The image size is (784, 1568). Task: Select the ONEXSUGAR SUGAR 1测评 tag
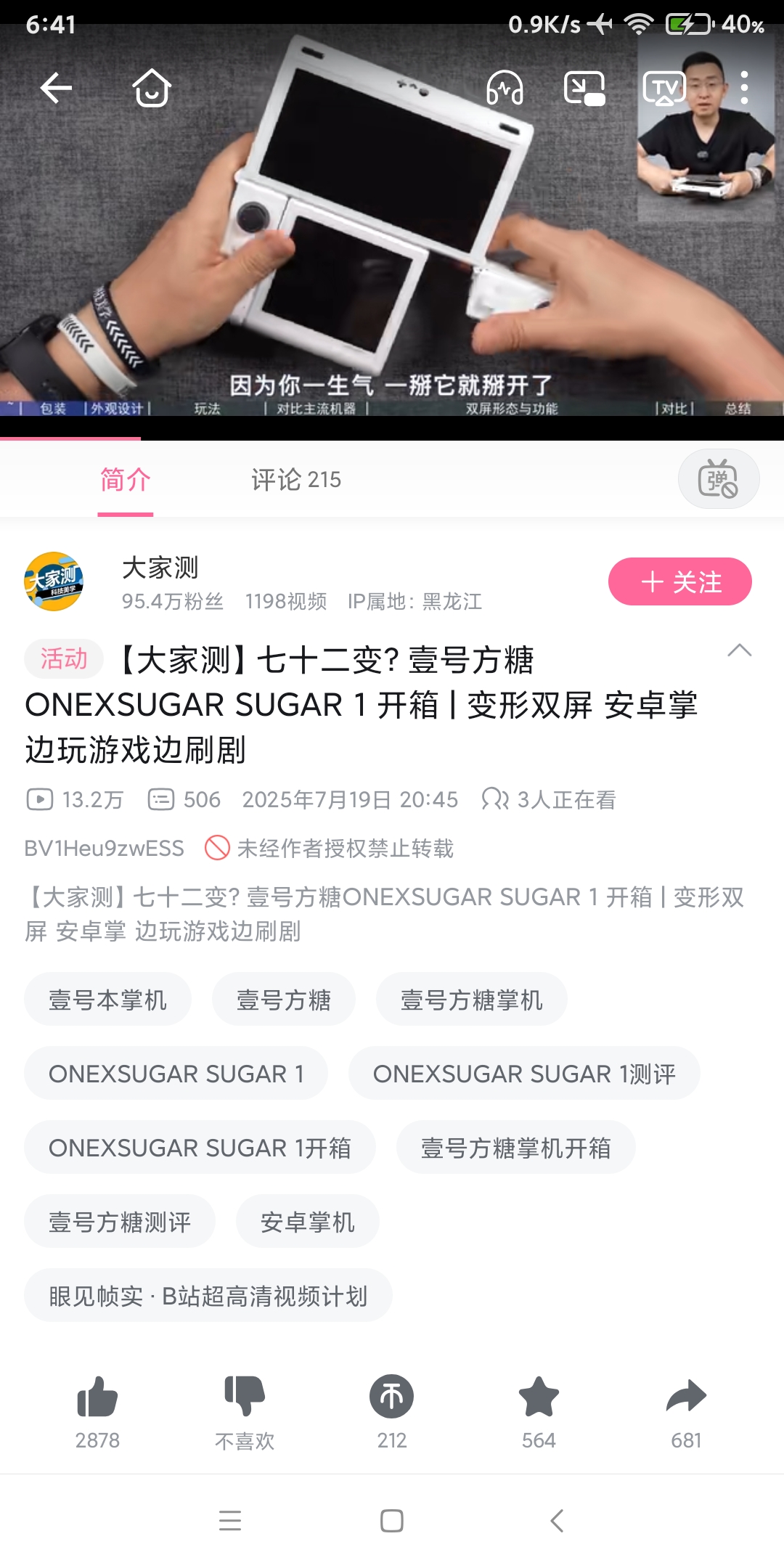[523, 1074]
